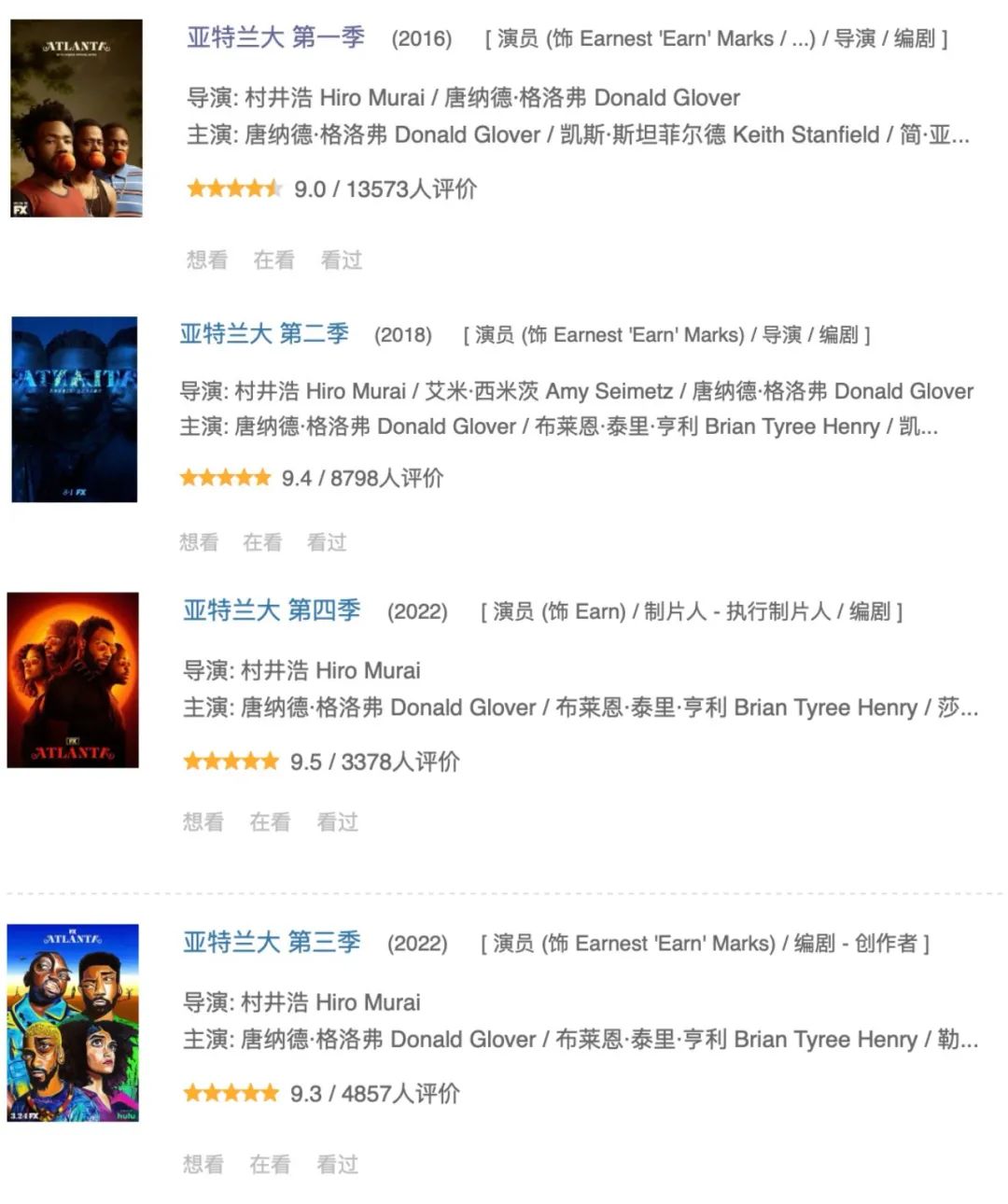This screenshot has width=1008, height=1204.
Task: Open the 亚特兰大 第四季 title link
Action: 272,610
